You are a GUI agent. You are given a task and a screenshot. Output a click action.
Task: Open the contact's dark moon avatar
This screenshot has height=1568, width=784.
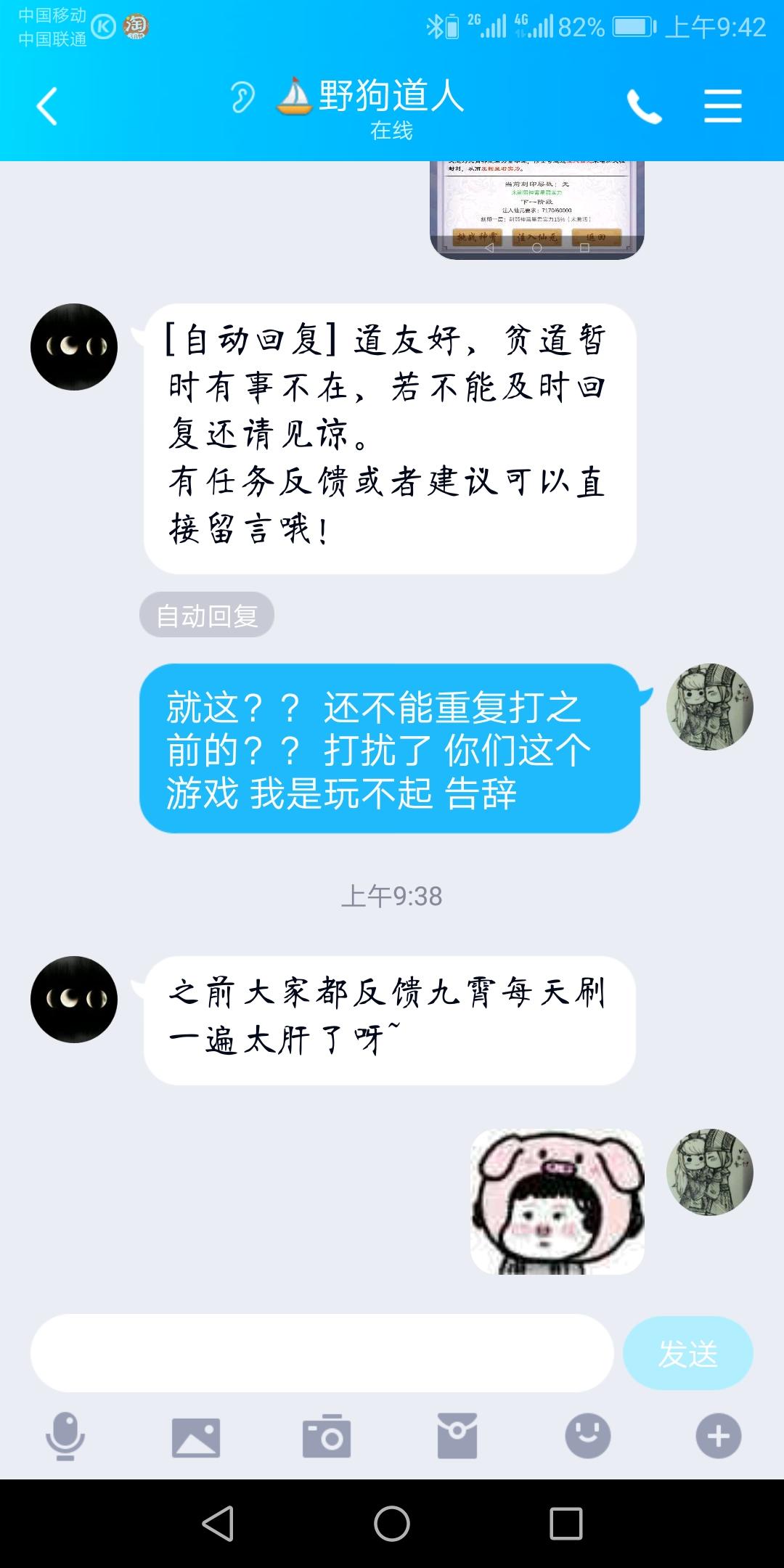coord(73,346)
